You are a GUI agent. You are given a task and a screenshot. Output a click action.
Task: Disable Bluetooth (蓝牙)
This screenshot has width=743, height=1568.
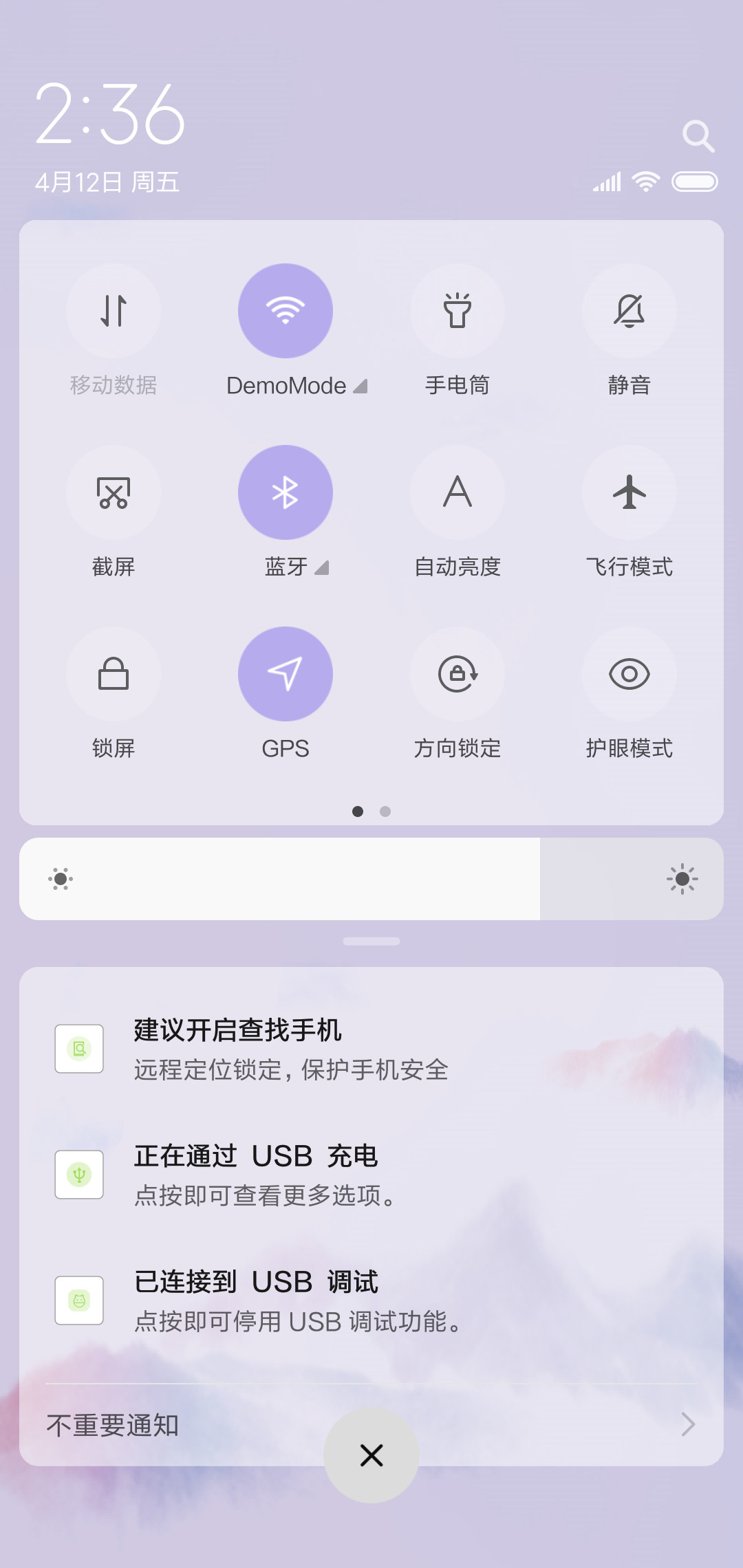286,492
